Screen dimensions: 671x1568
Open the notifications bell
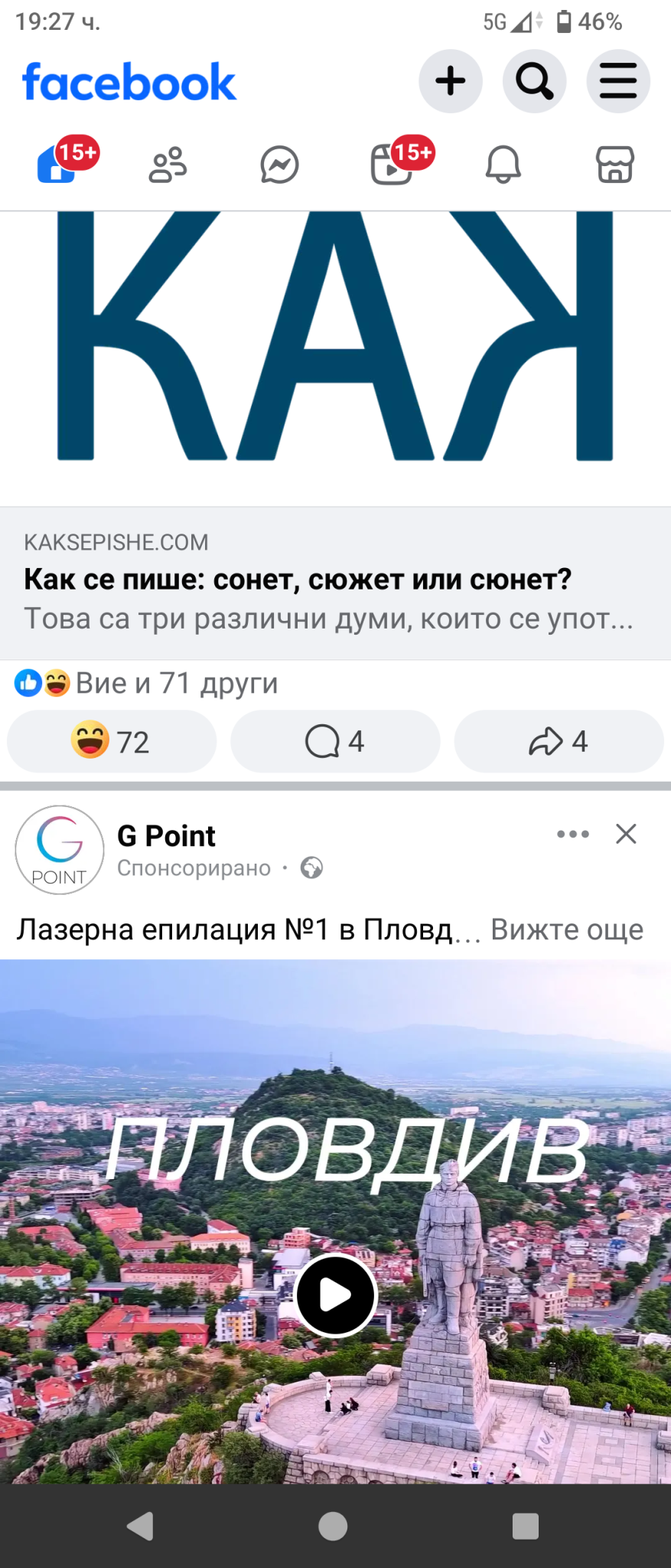503,165
